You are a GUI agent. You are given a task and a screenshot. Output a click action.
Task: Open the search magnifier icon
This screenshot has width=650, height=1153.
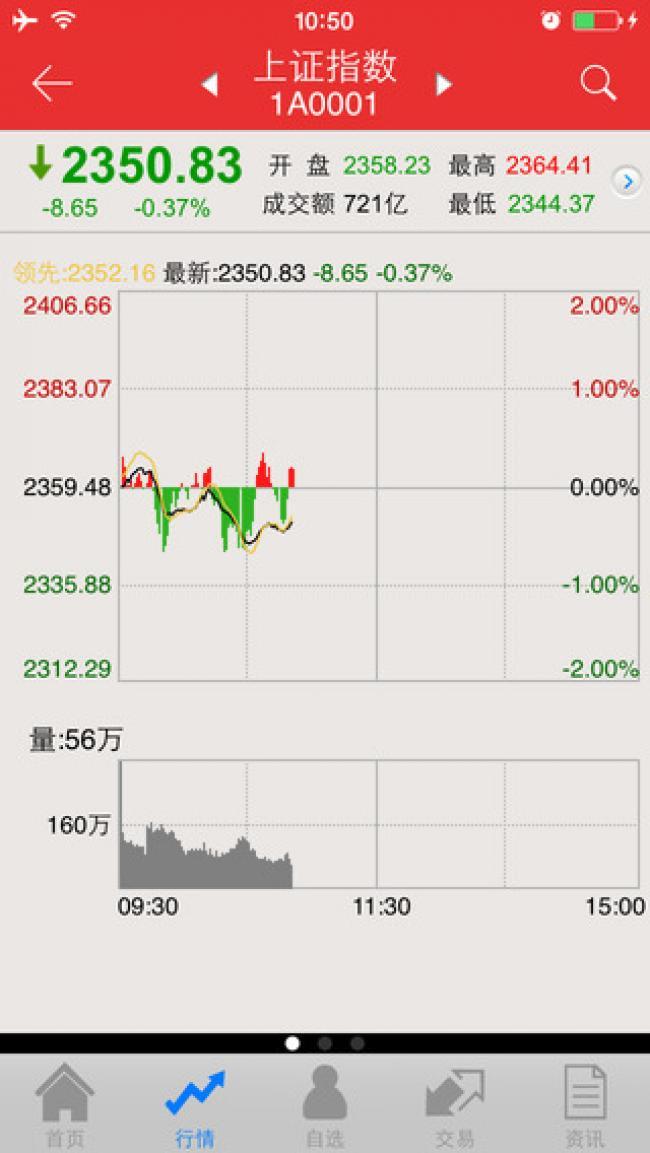point(598,83)
